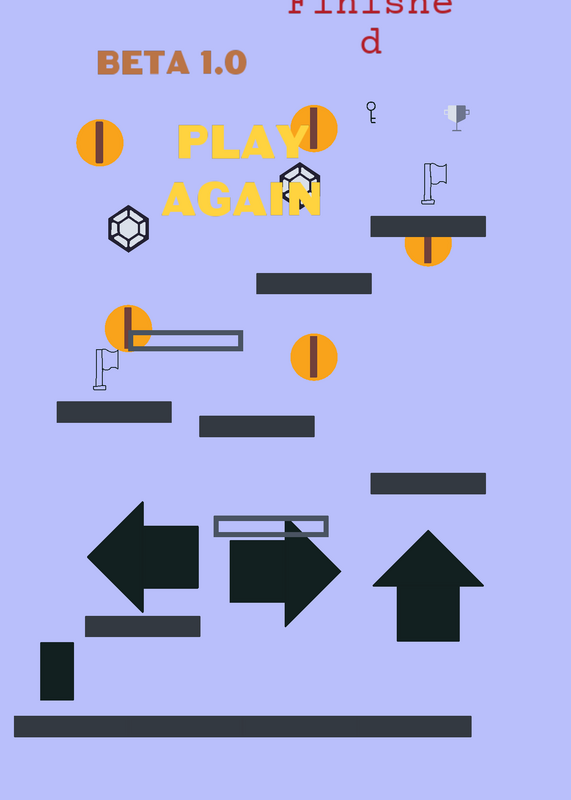Tap the Play Again button

coord(241,170)
